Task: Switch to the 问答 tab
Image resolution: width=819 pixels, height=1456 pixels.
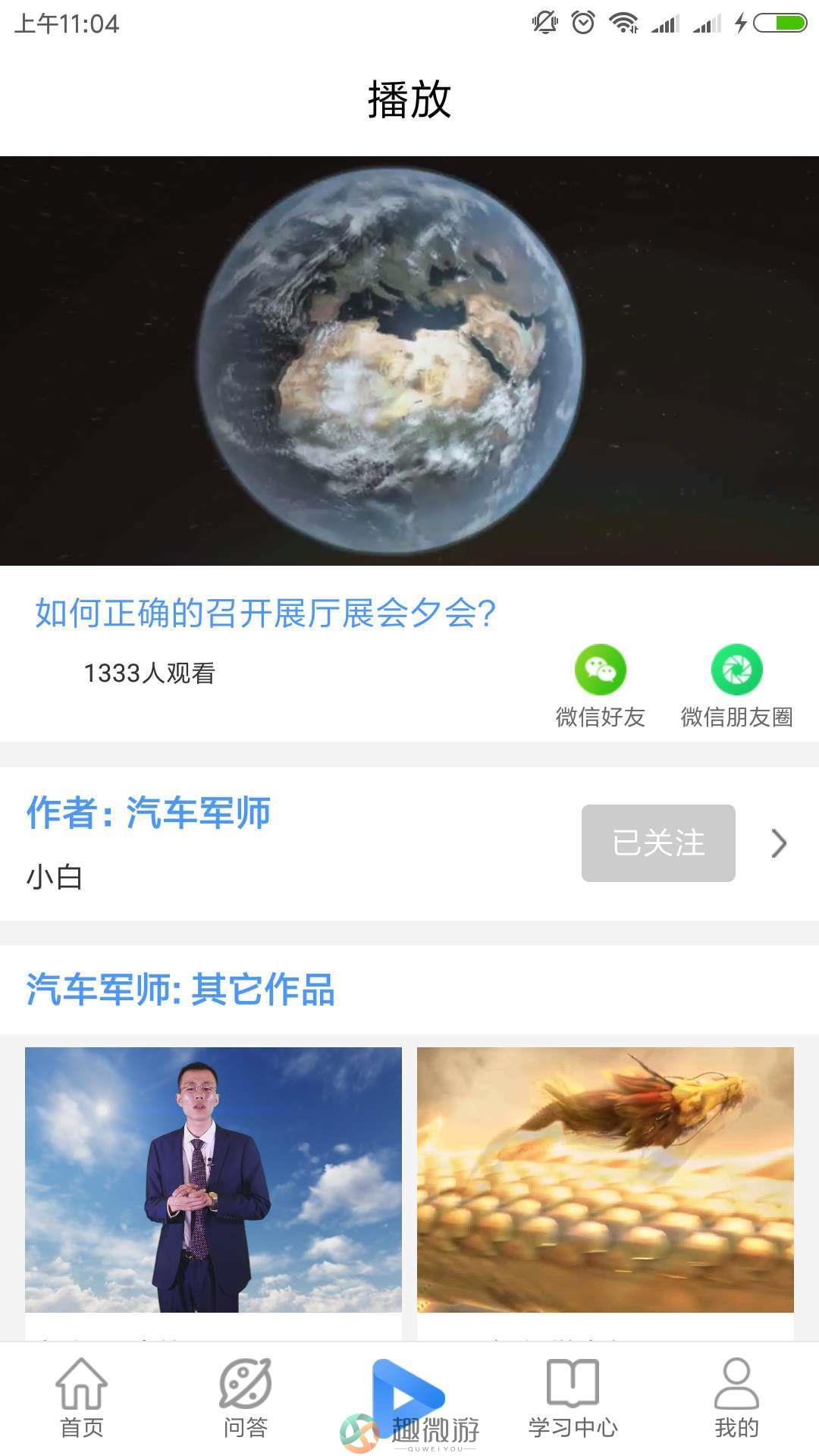Action: [246, 1399]
